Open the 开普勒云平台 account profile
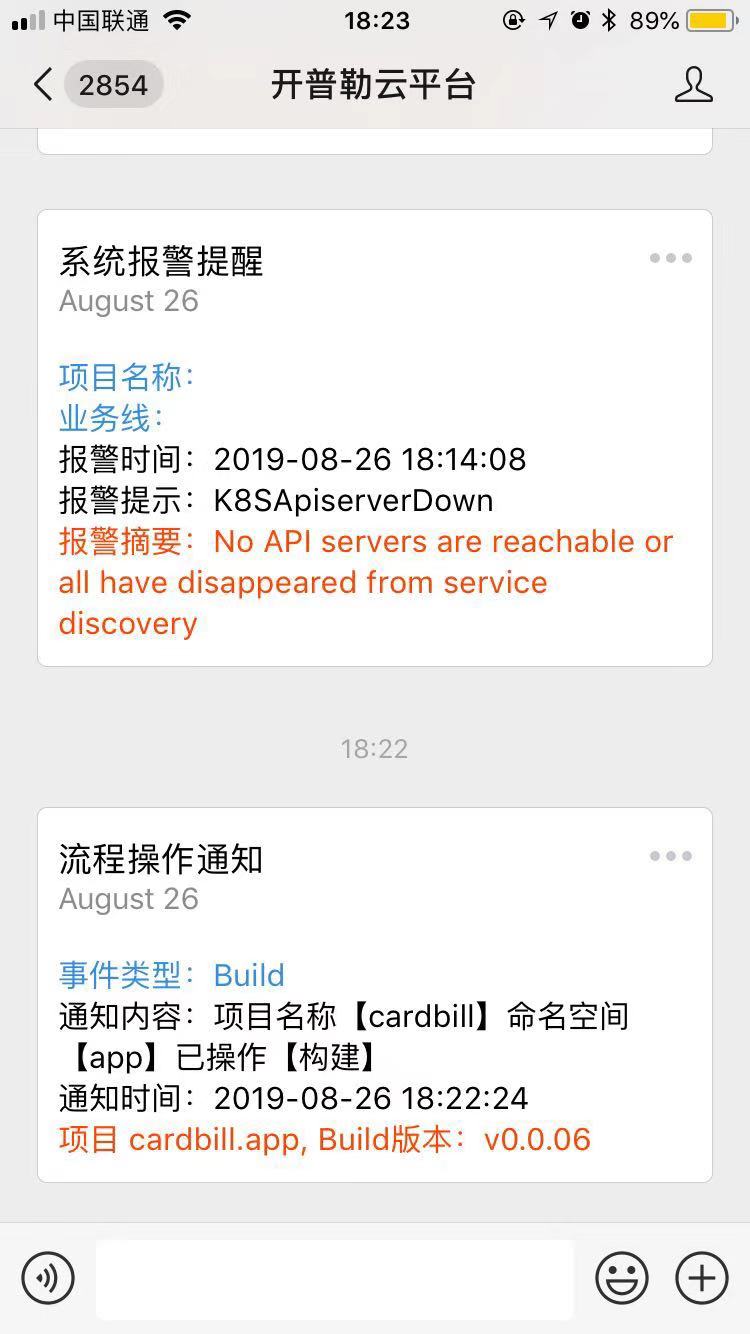 tap(693, 85)
